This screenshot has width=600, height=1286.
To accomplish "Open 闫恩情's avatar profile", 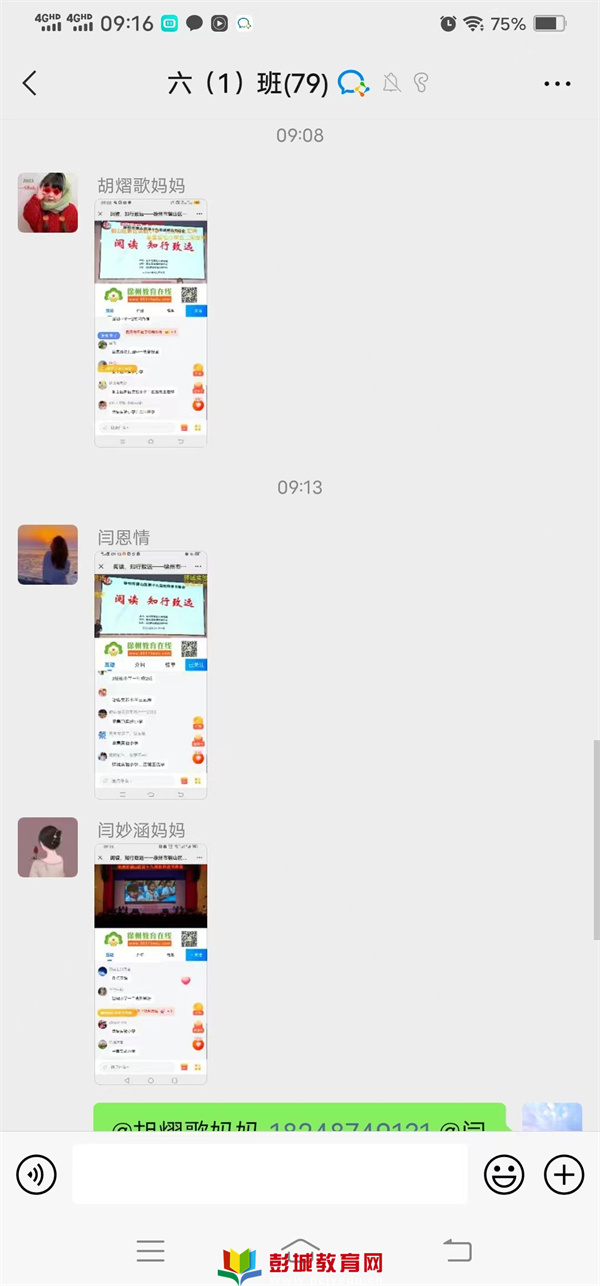I will point(47,554).
